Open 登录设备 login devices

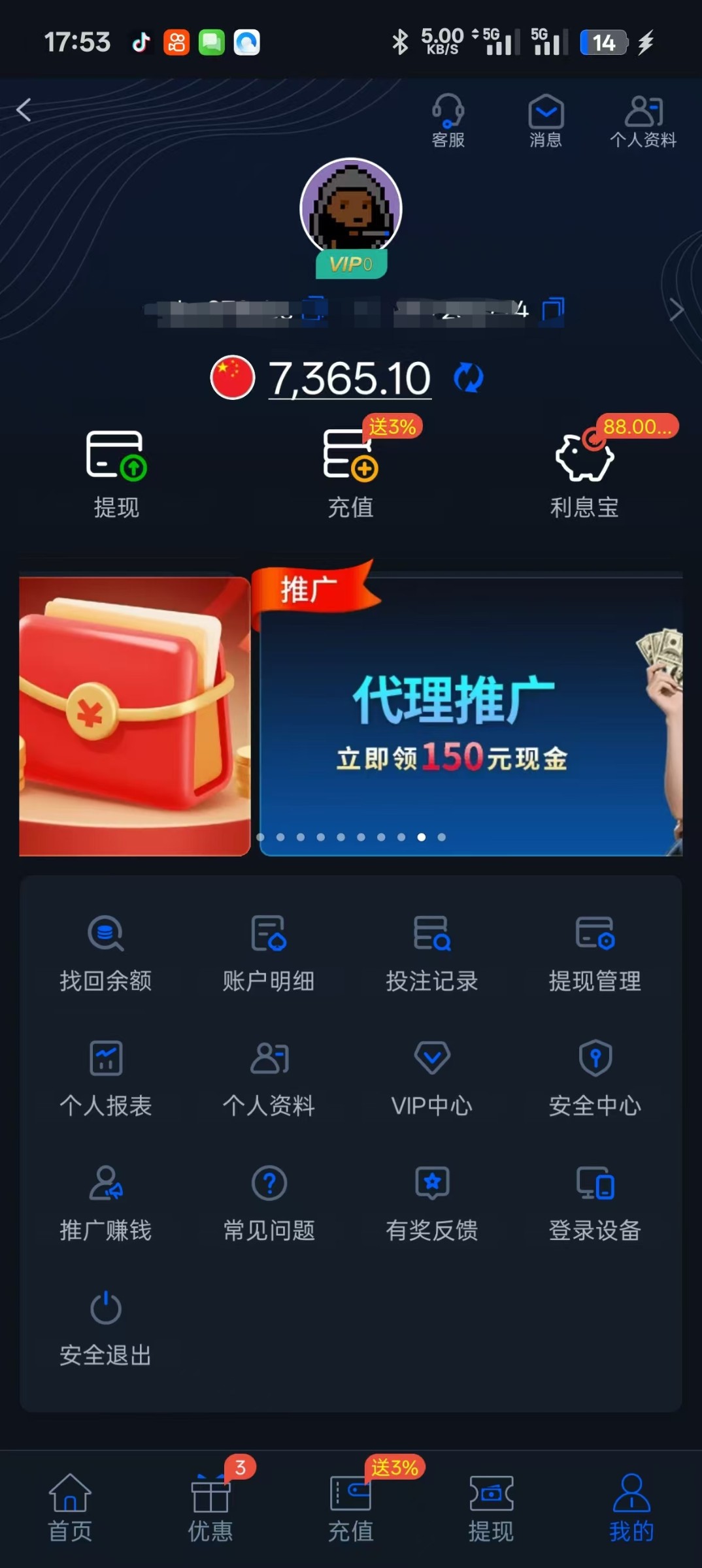pos(595,1203)
